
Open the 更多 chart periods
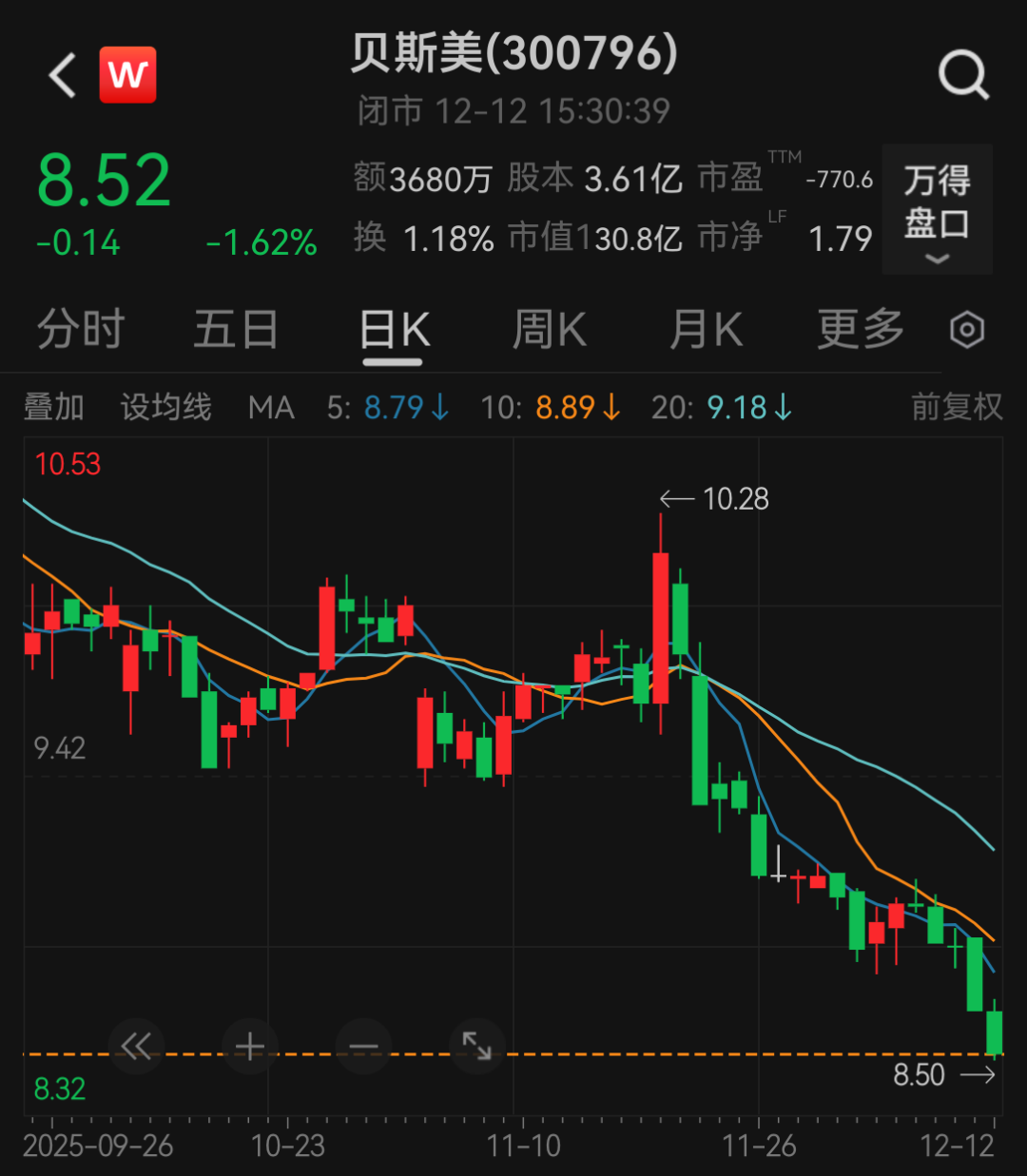point(860,330)
